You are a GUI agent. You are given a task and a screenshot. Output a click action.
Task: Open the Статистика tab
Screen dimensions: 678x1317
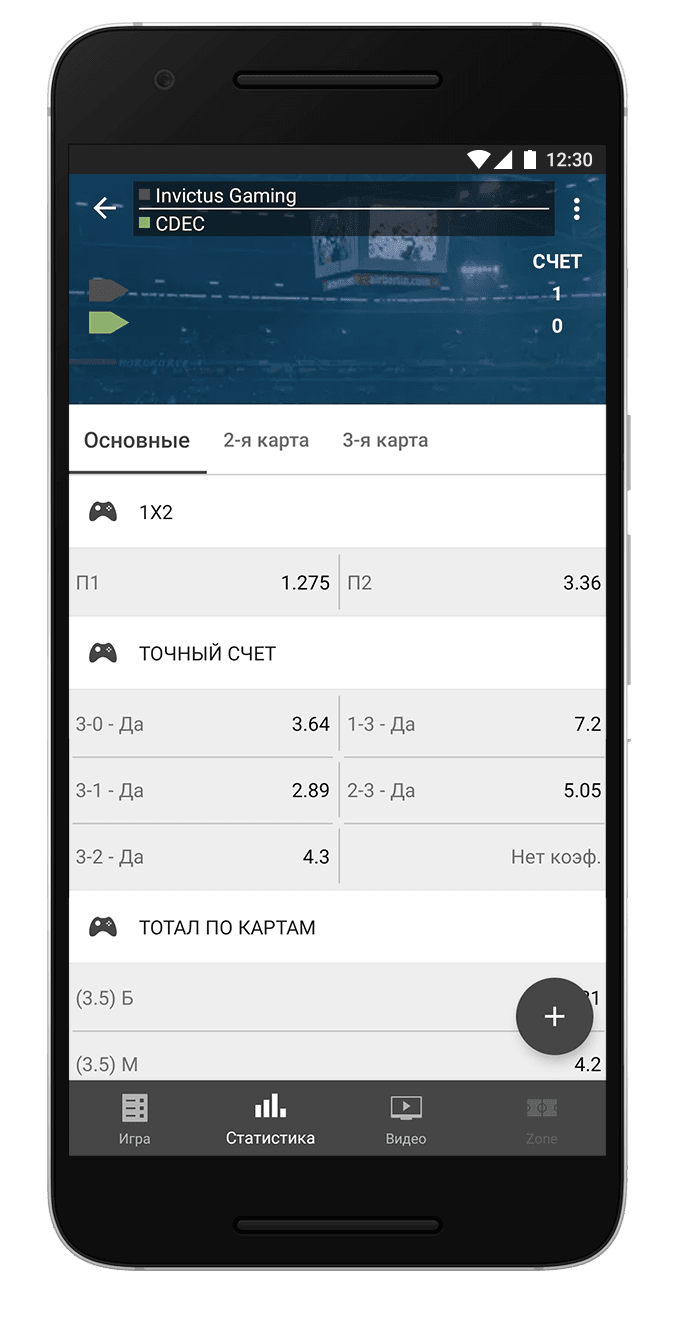point(270,1118)
